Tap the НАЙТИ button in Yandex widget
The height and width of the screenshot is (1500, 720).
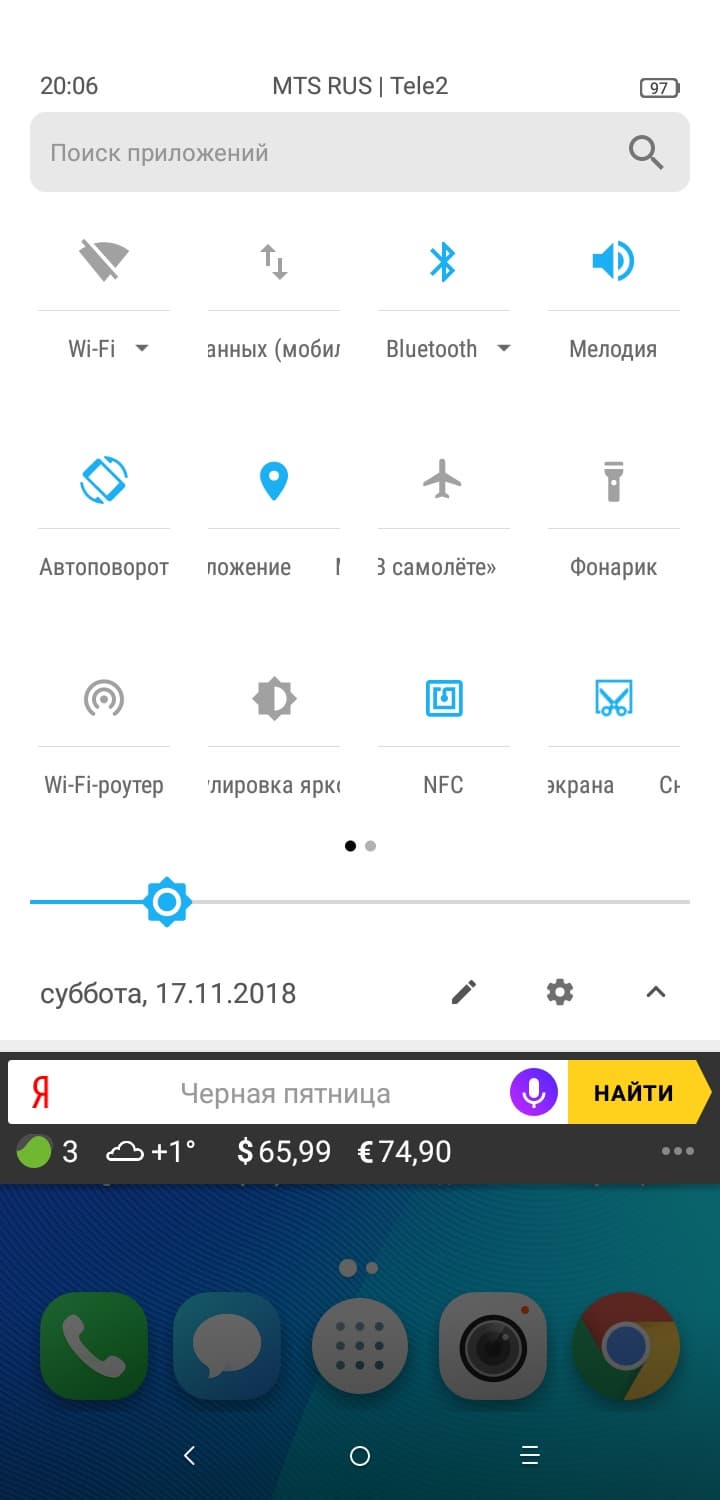pyautogui.click(x=634, y=1093)
